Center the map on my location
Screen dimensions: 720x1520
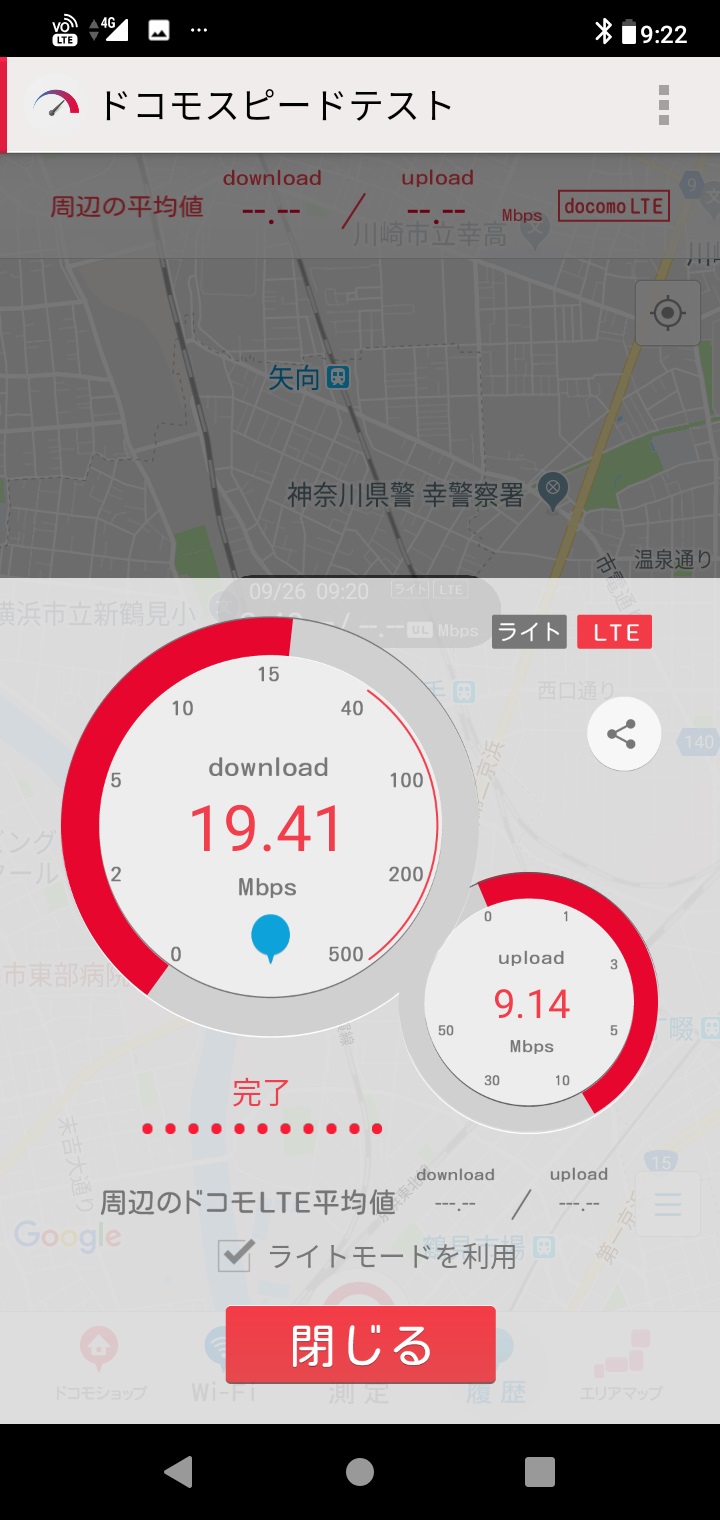pyautogui.click(x=668, y=313)
